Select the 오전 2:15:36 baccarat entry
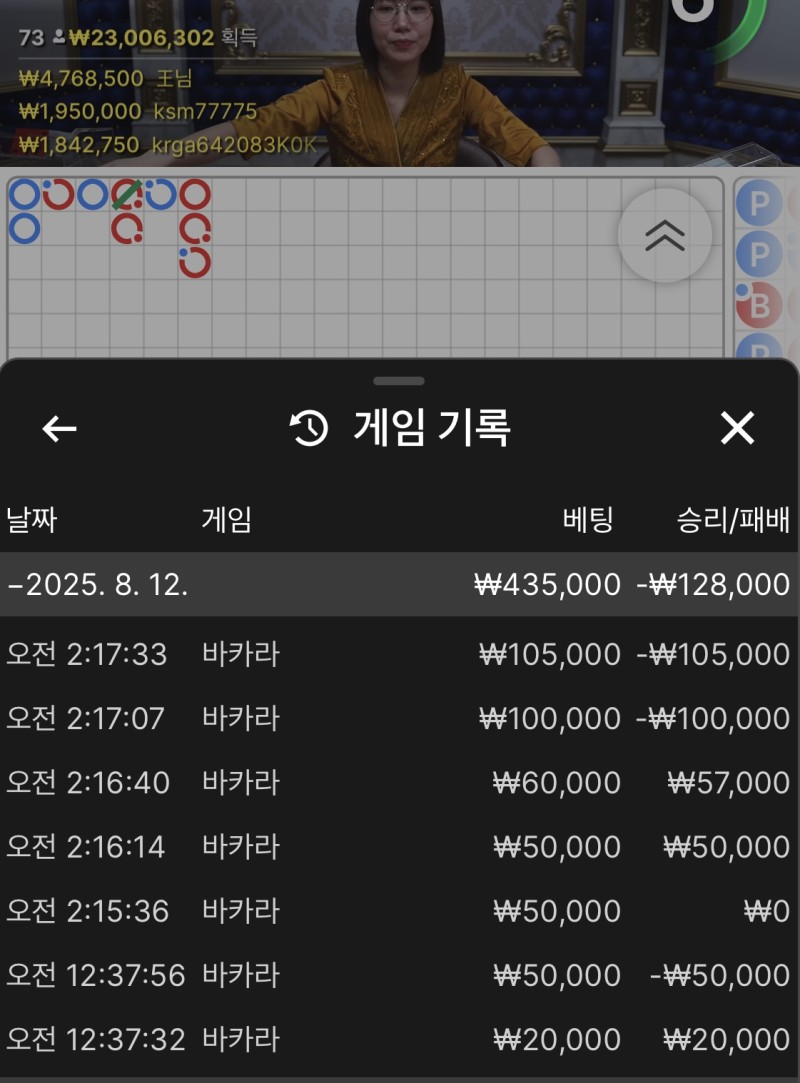This screenshot has height=1083, width=800. 398,911
